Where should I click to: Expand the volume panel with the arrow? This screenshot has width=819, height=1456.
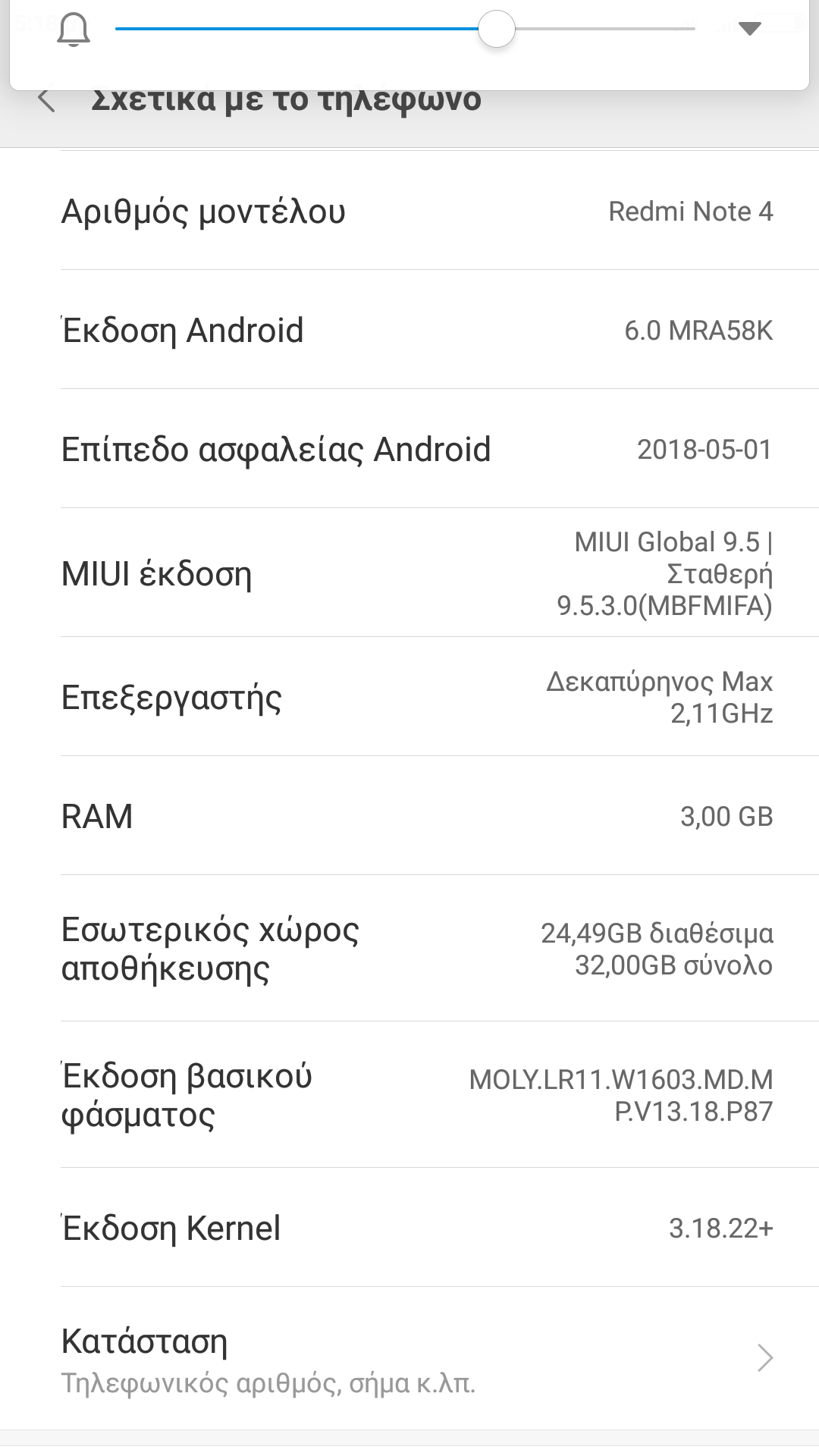[749, 30]
